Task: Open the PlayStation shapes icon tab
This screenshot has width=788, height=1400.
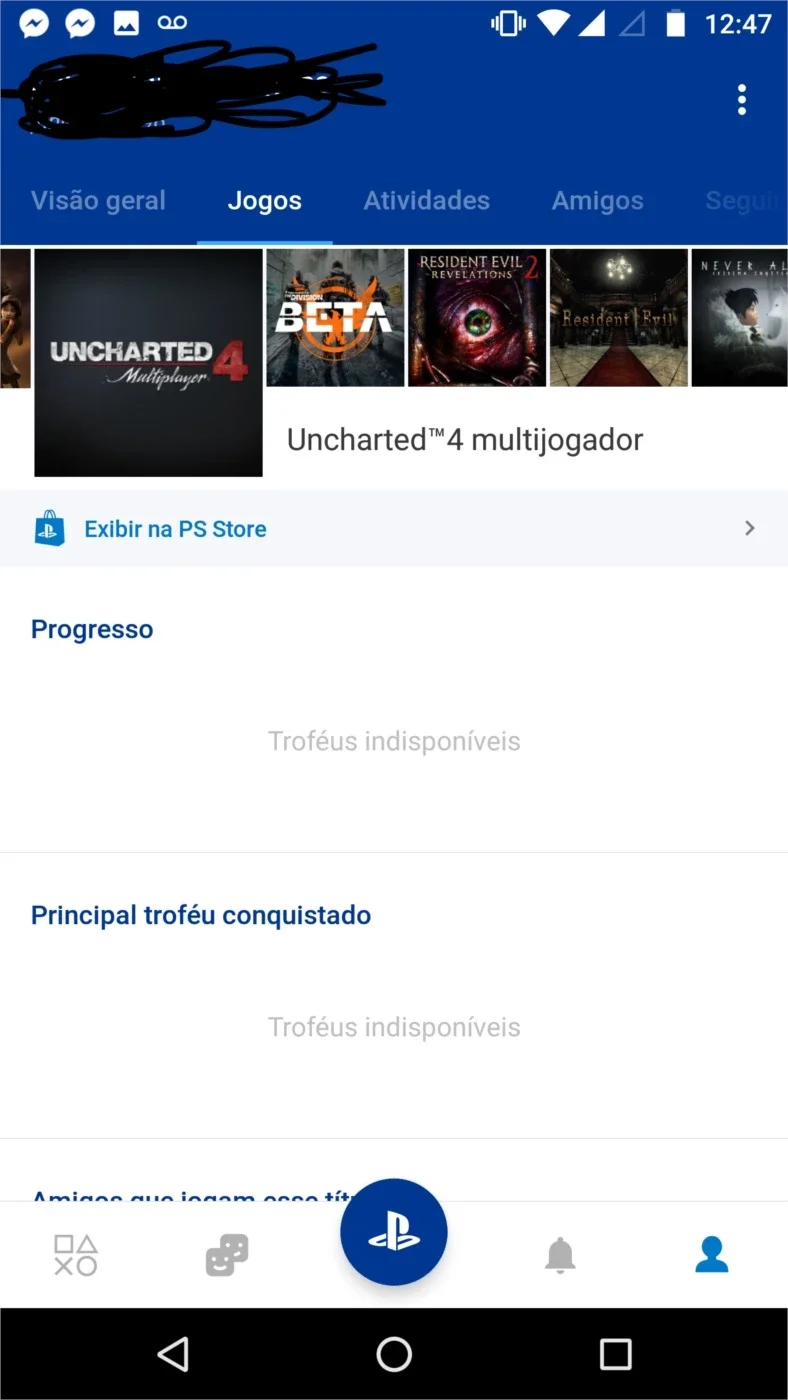Action: (x=76, y=1255)
